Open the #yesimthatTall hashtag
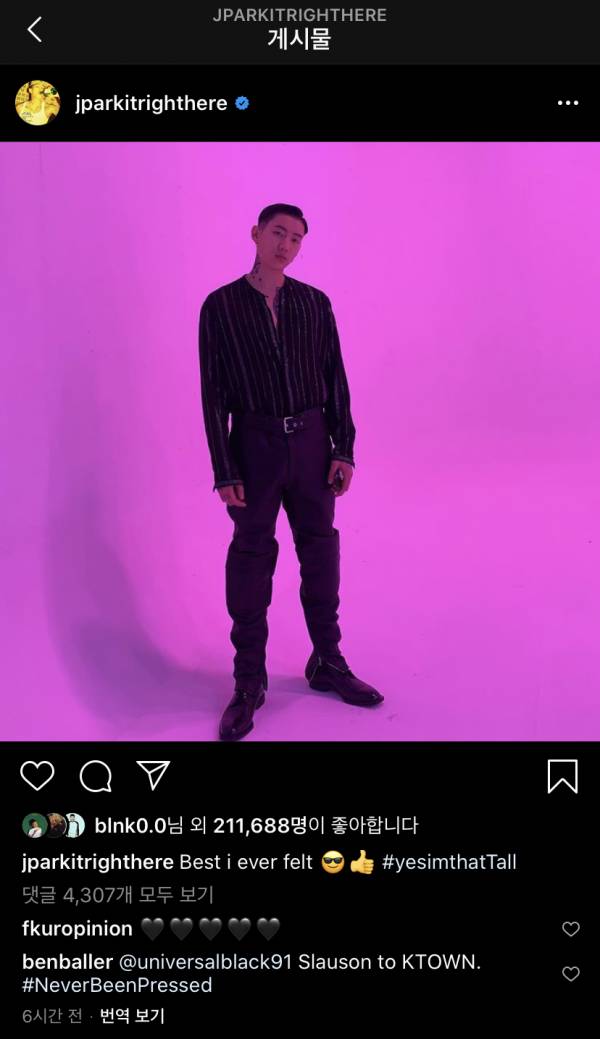600x1039 pixels. tap(449, 862)
